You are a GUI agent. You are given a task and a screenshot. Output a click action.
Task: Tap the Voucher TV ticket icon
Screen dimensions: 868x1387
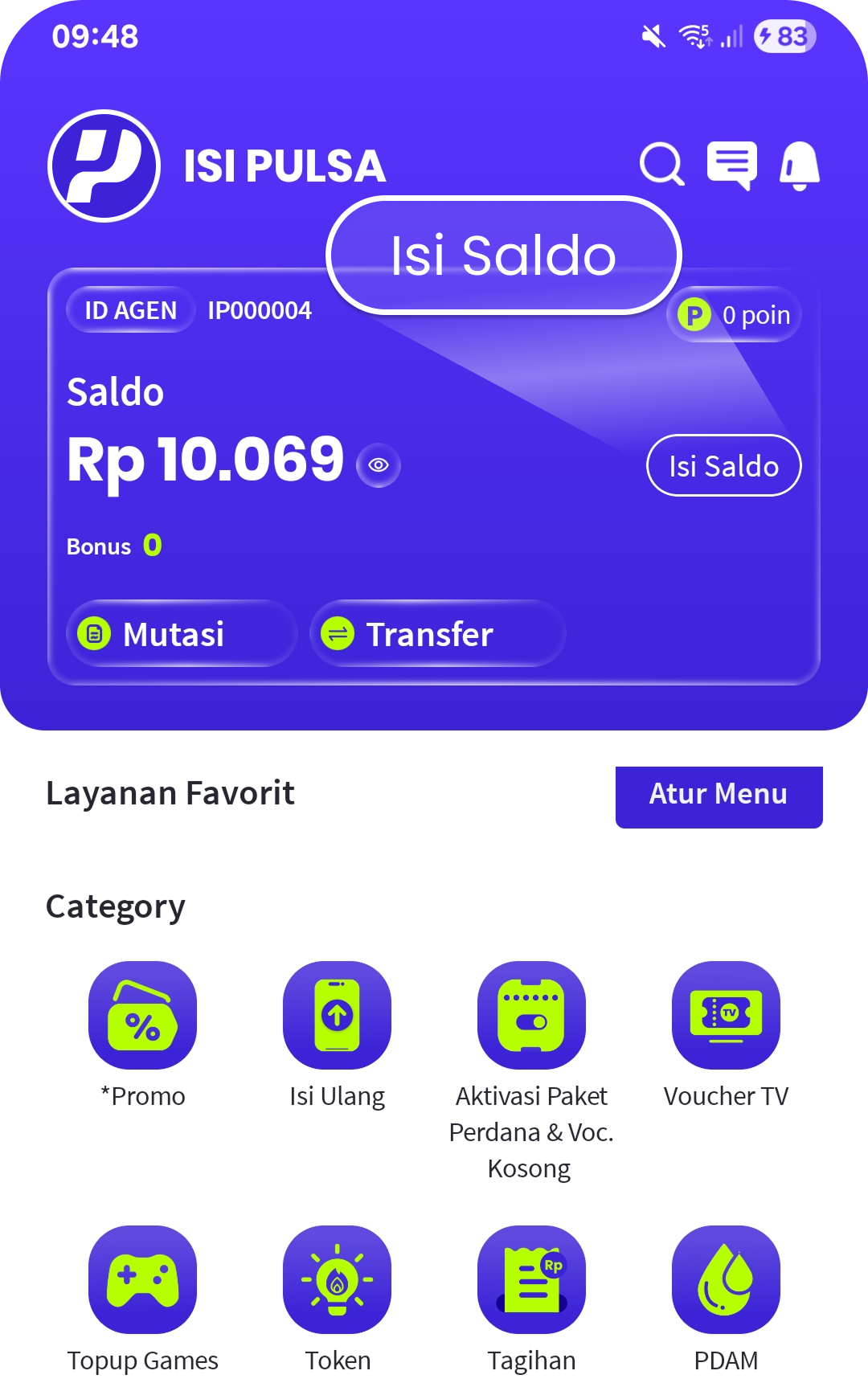725,1016
